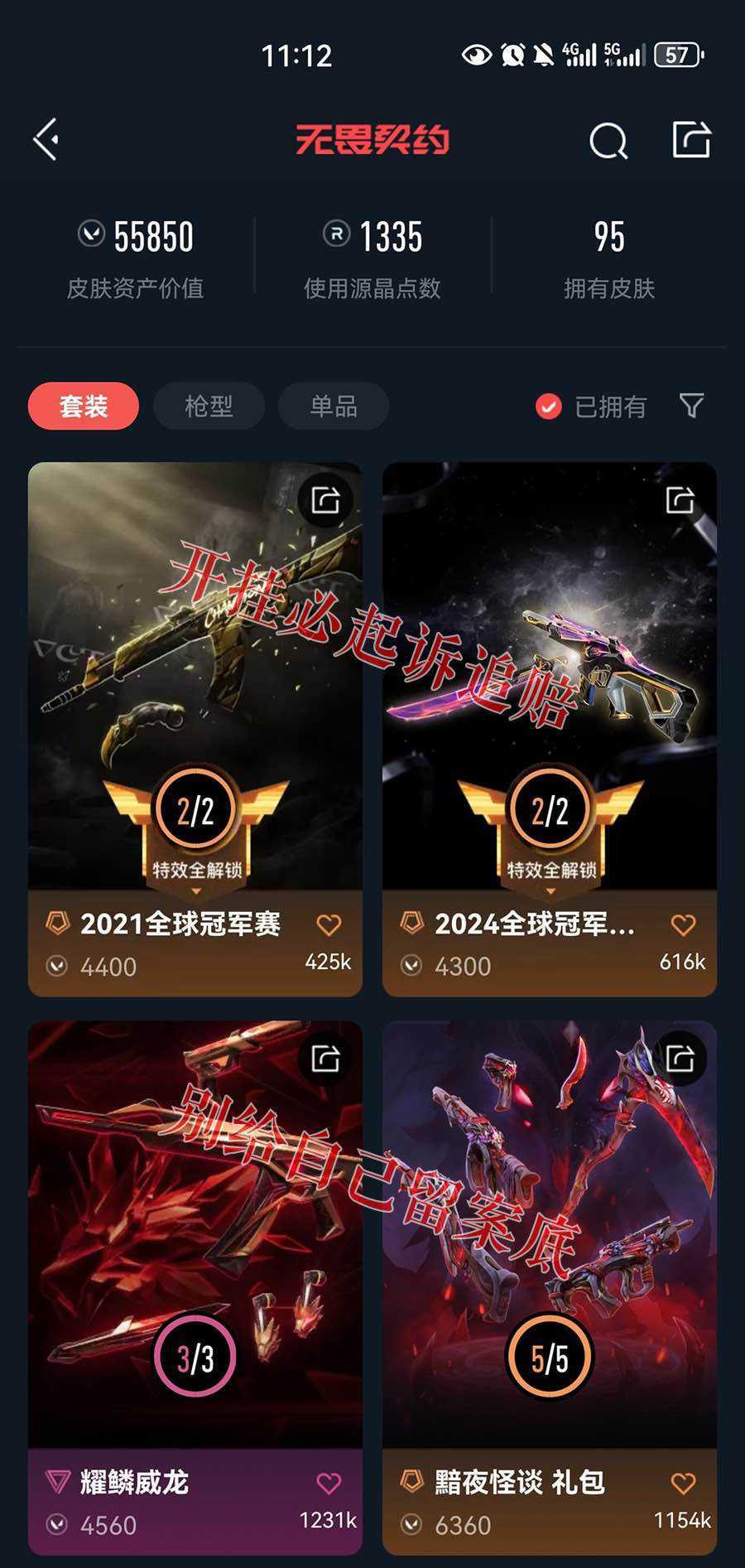Share the 2024全球冠军 bundle
Viewport: 745px width, 1568px height.
680,500
